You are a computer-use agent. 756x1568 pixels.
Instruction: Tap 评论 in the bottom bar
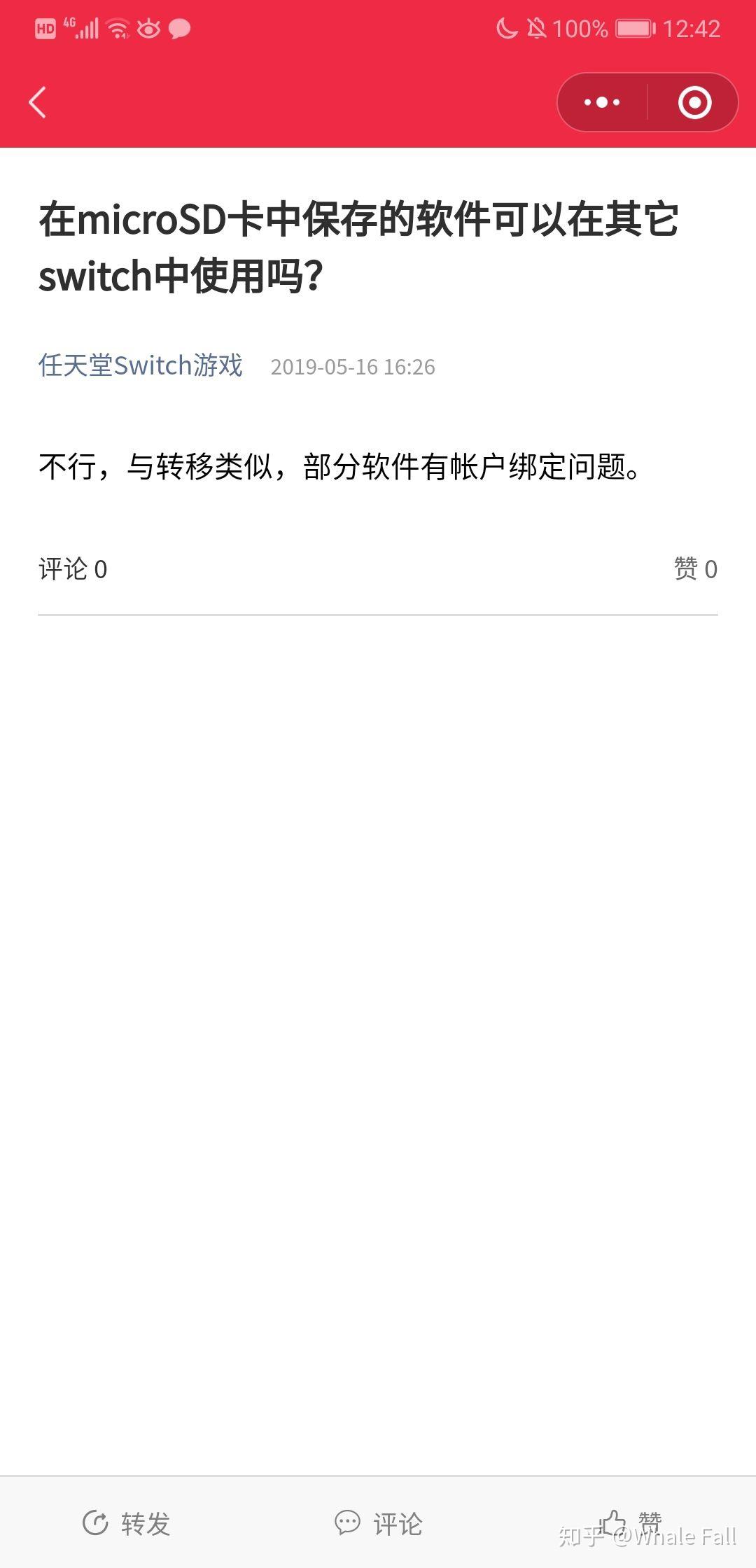pyautogui.click(x=379, y=1523)
